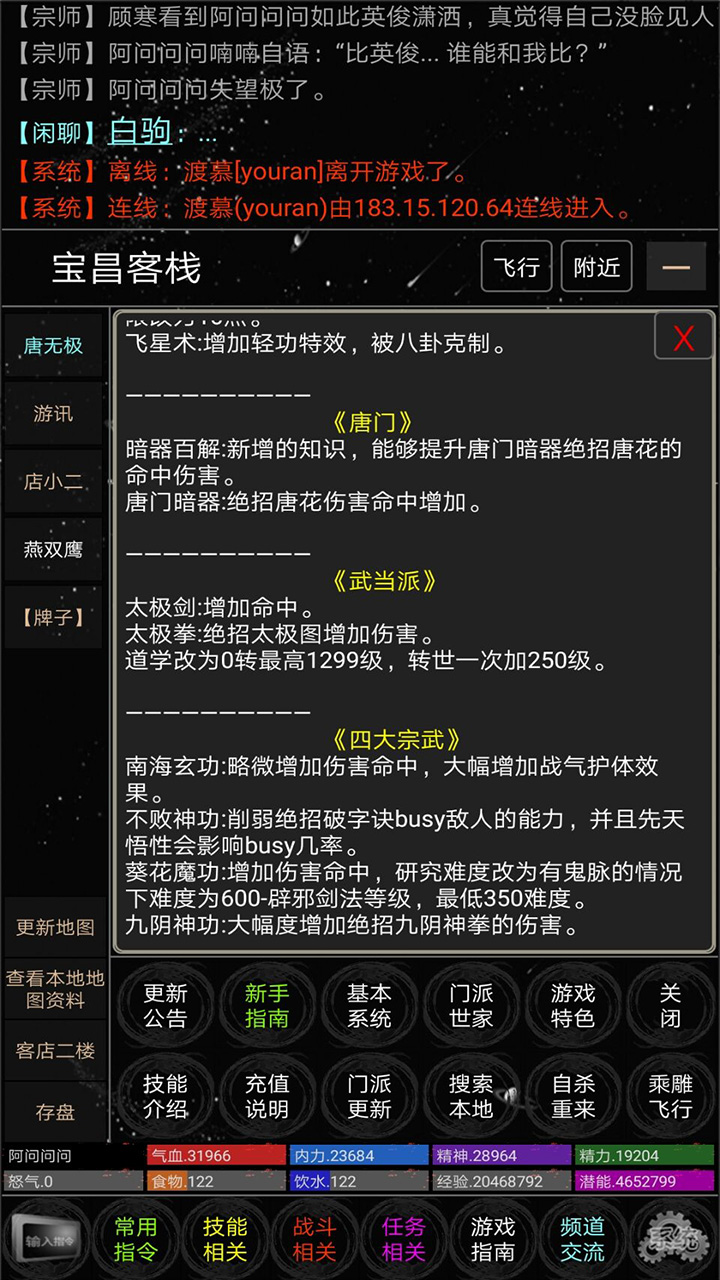Open 门派世家 info
Viewport: 720px width, 1280px height.
(471, 1005)
